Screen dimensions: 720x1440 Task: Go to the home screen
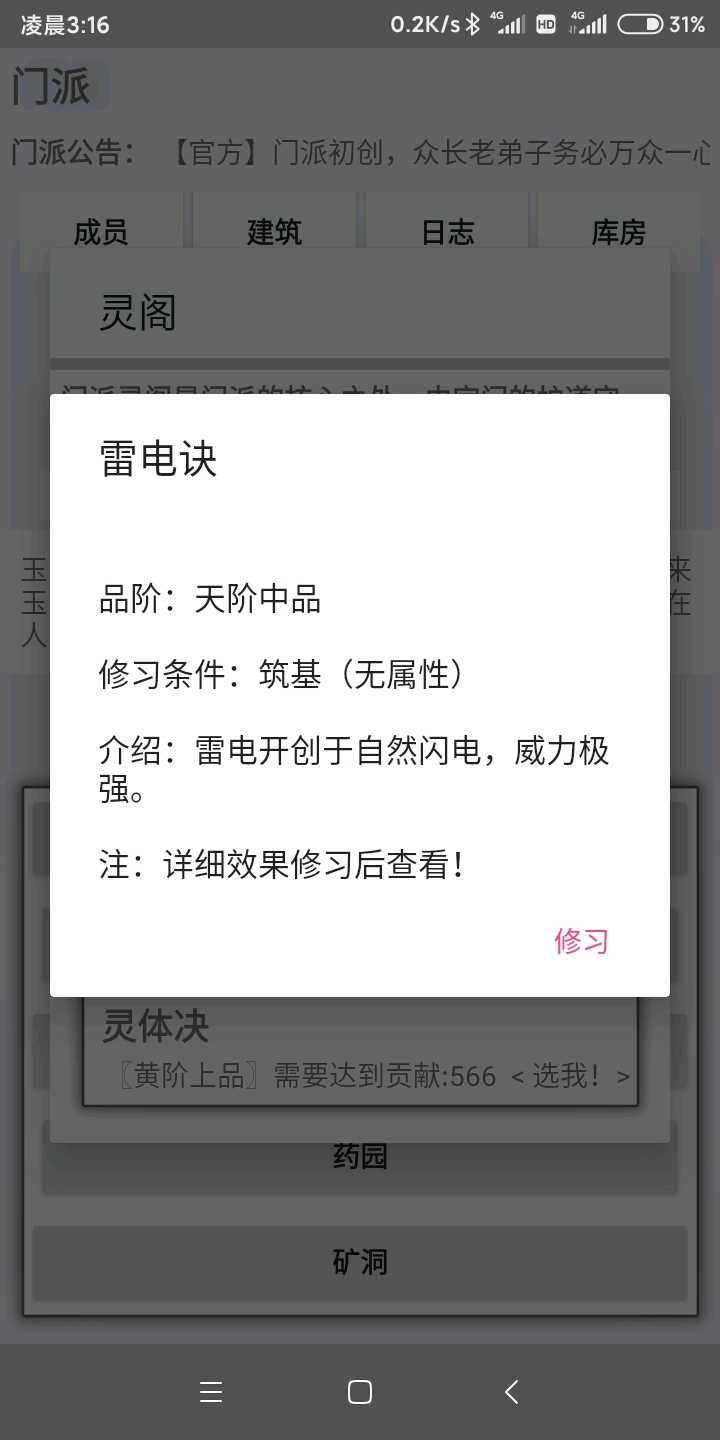point(360,1392)
